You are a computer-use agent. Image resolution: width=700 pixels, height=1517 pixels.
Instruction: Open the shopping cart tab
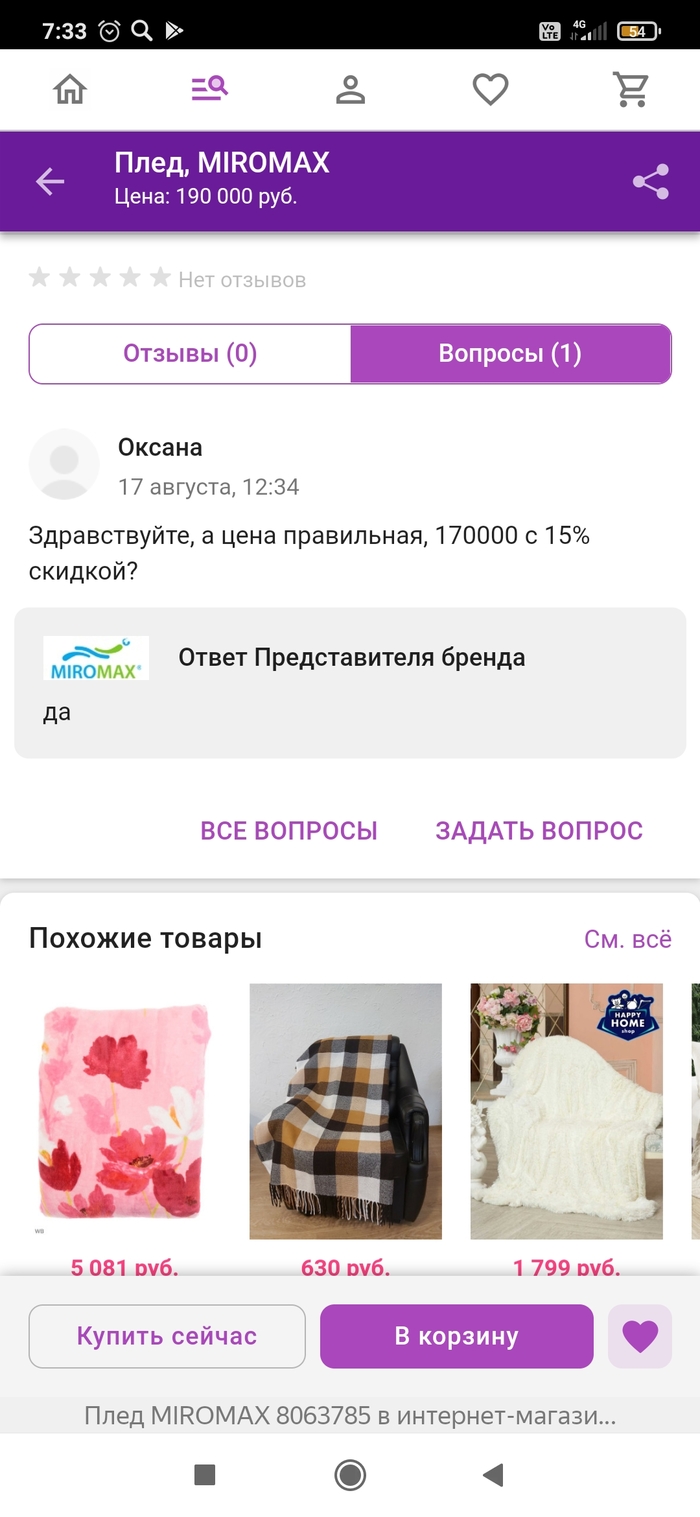tap(631, 90)
